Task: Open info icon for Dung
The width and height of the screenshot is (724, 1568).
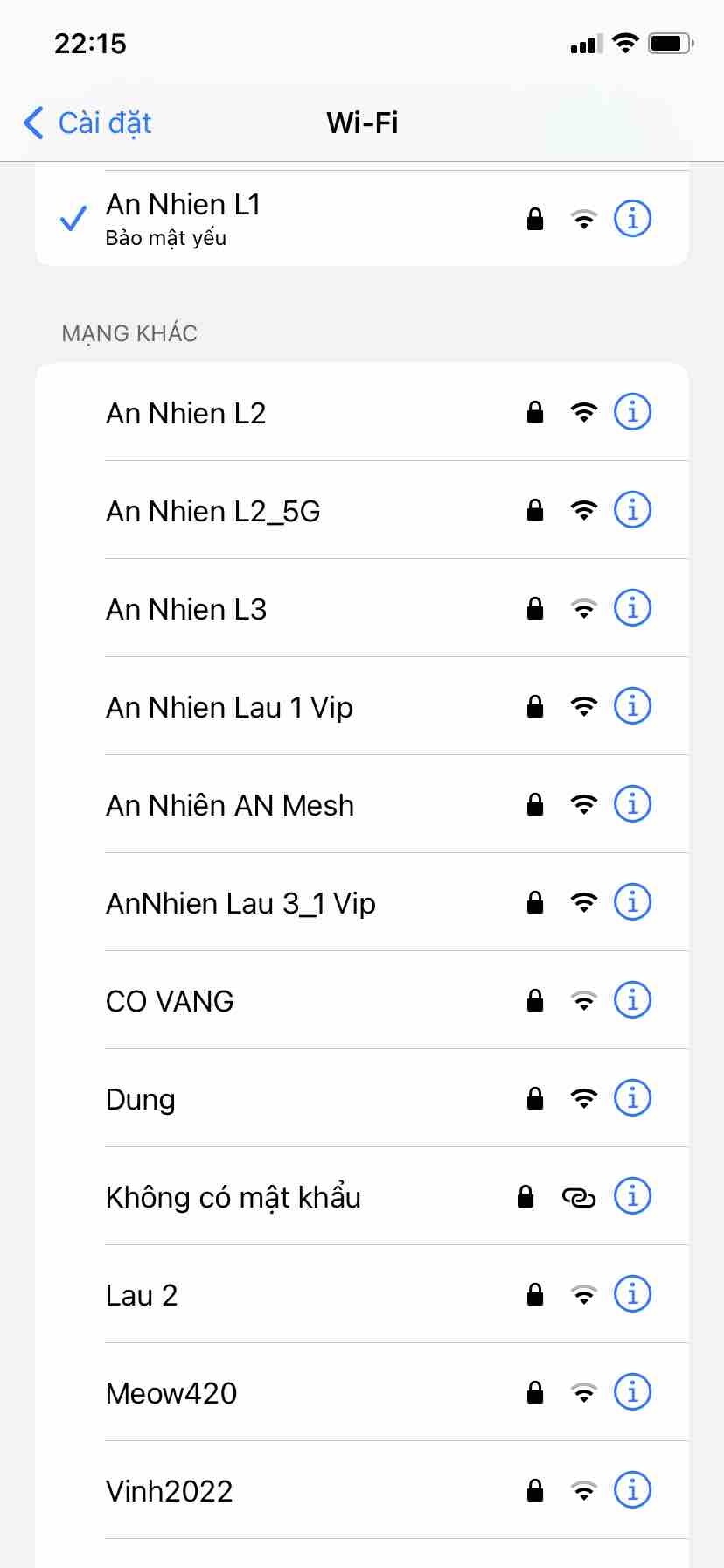Action: [632, 1097]
